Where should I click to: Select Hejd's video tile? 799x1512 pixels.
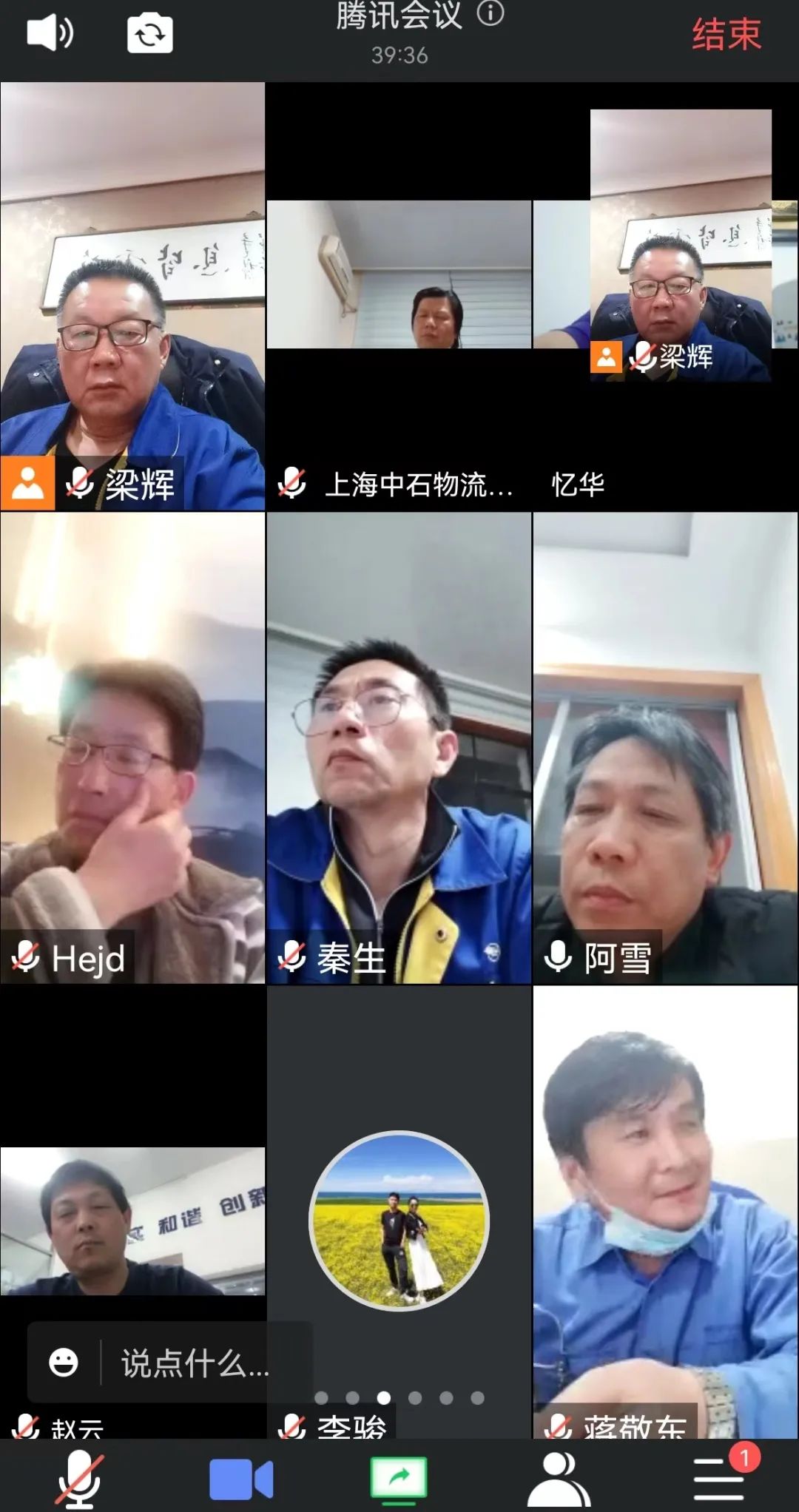[133, 747]
